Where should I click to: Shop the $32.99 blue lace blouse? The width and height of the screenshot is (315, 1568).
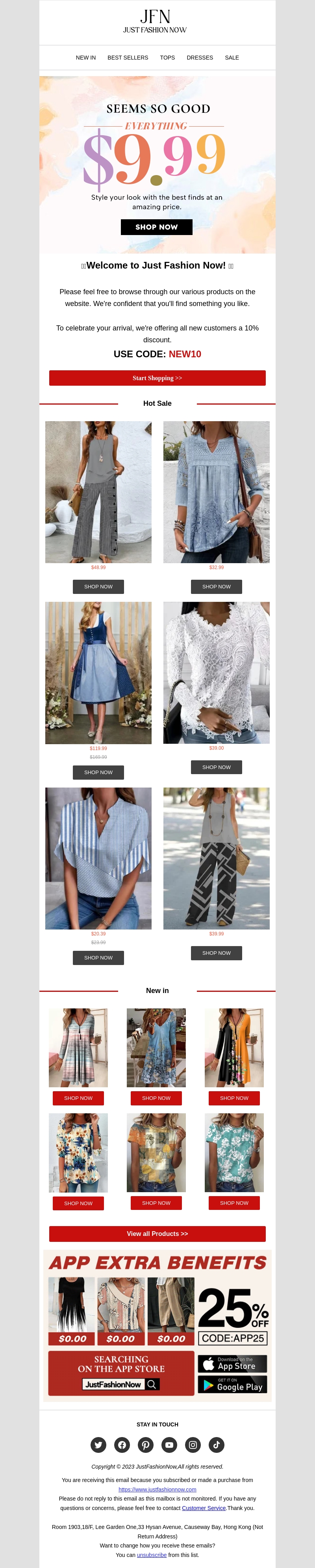[x=216, y=587]
